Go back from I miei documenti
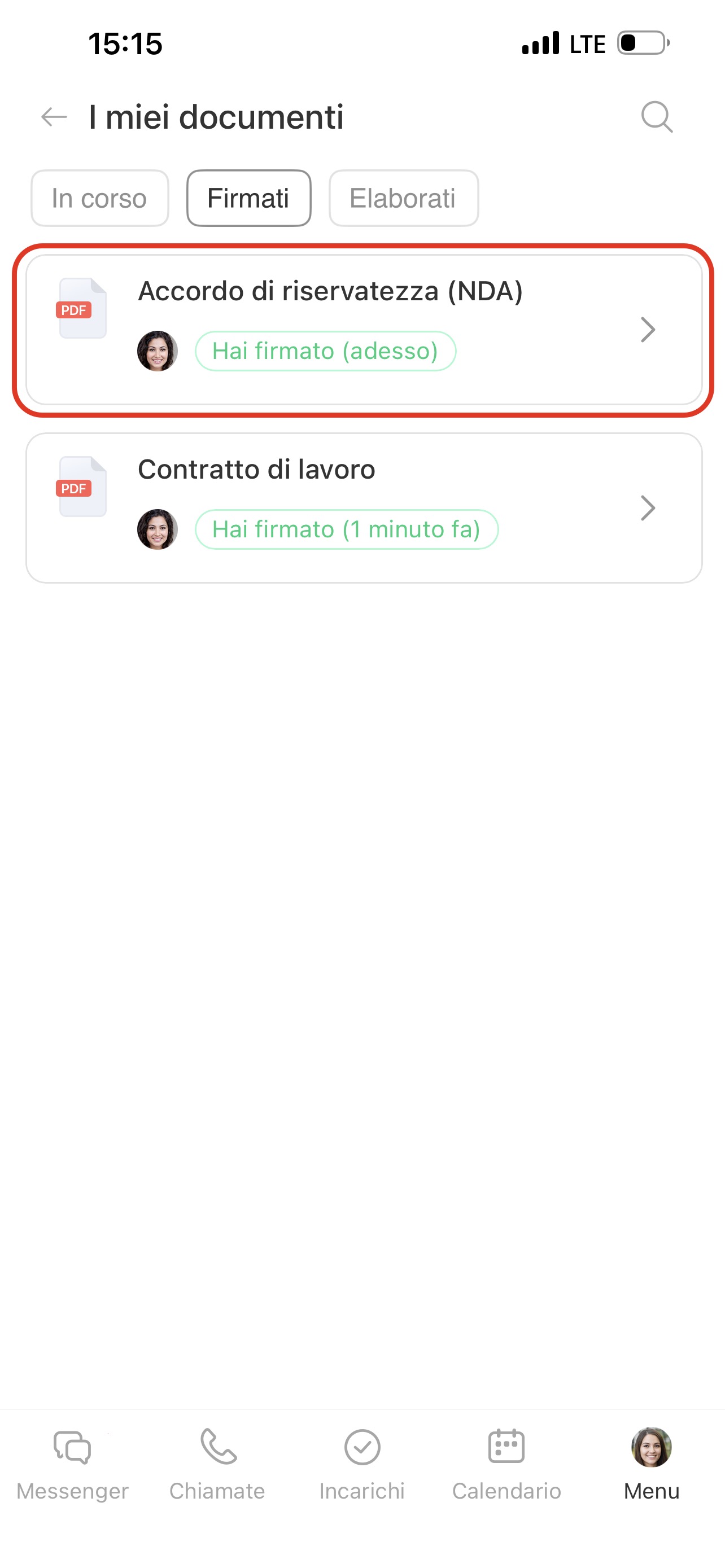This screenshot has height=1568, width=725. [54, 117]
